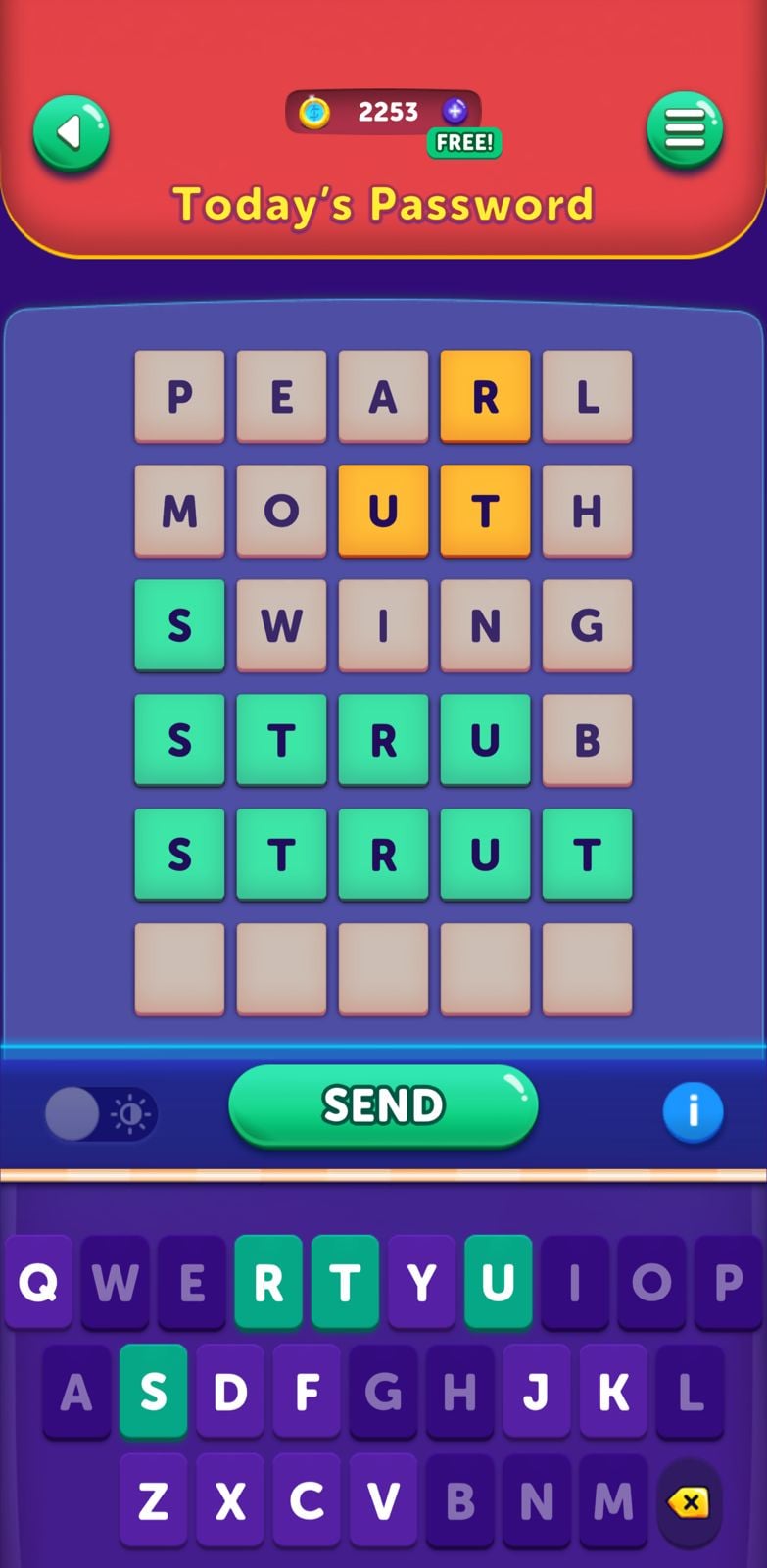Go back with the green arrow button
Screen dimensions: 767x1568
click(71, 132)
